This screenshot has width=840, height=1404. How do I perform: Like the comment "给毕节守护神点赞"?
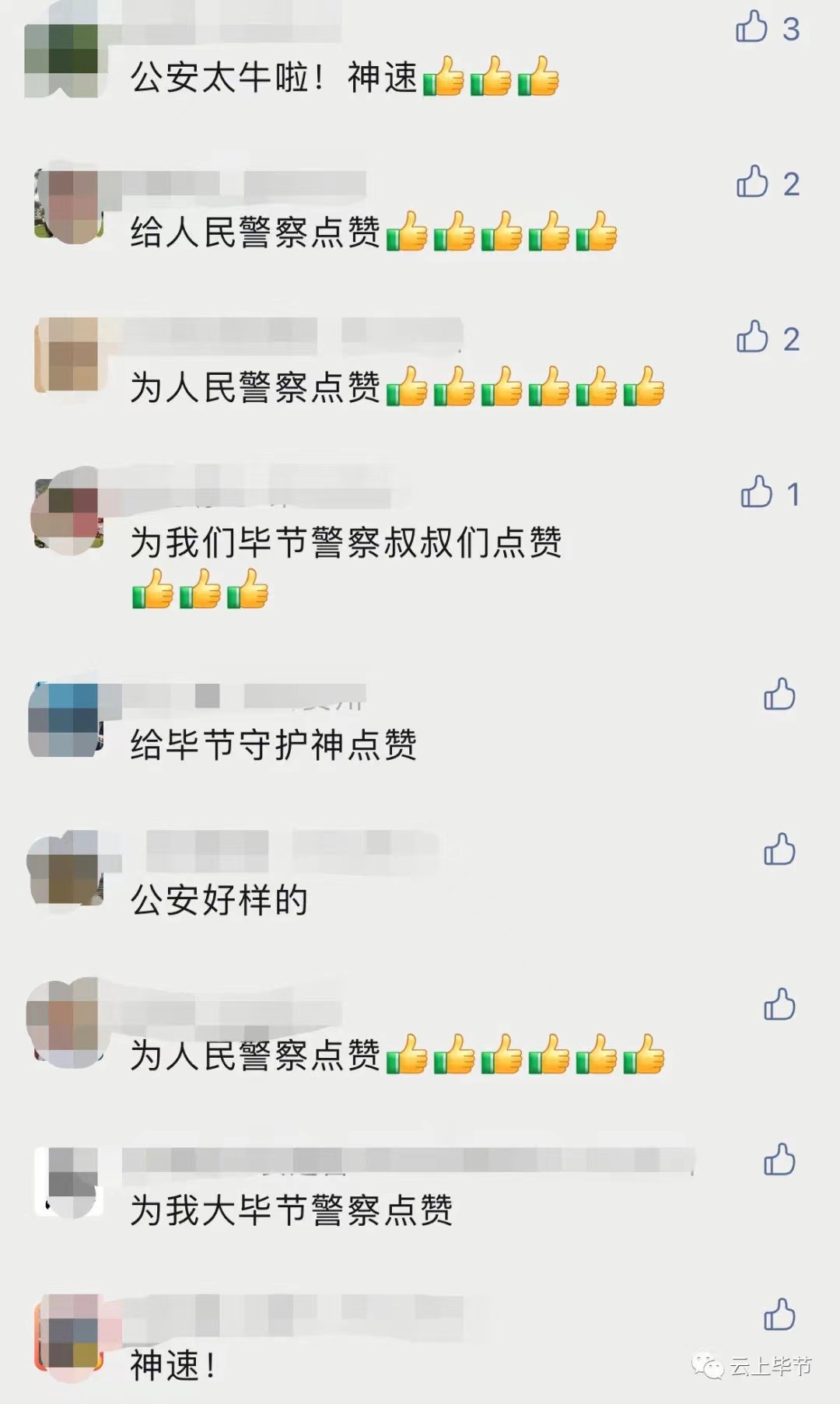tap(779, 694)
